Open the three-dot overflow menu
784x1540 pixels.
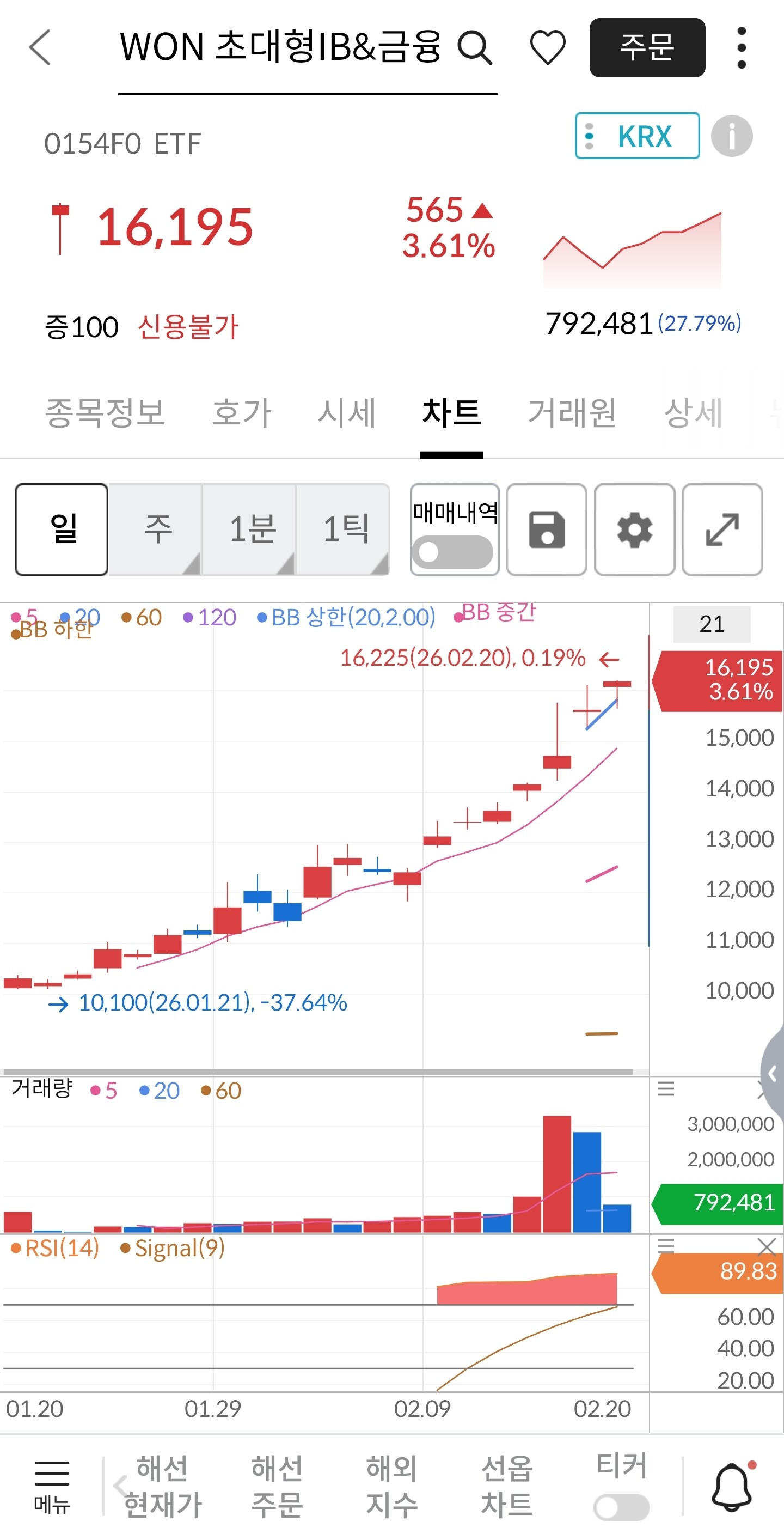742,47
